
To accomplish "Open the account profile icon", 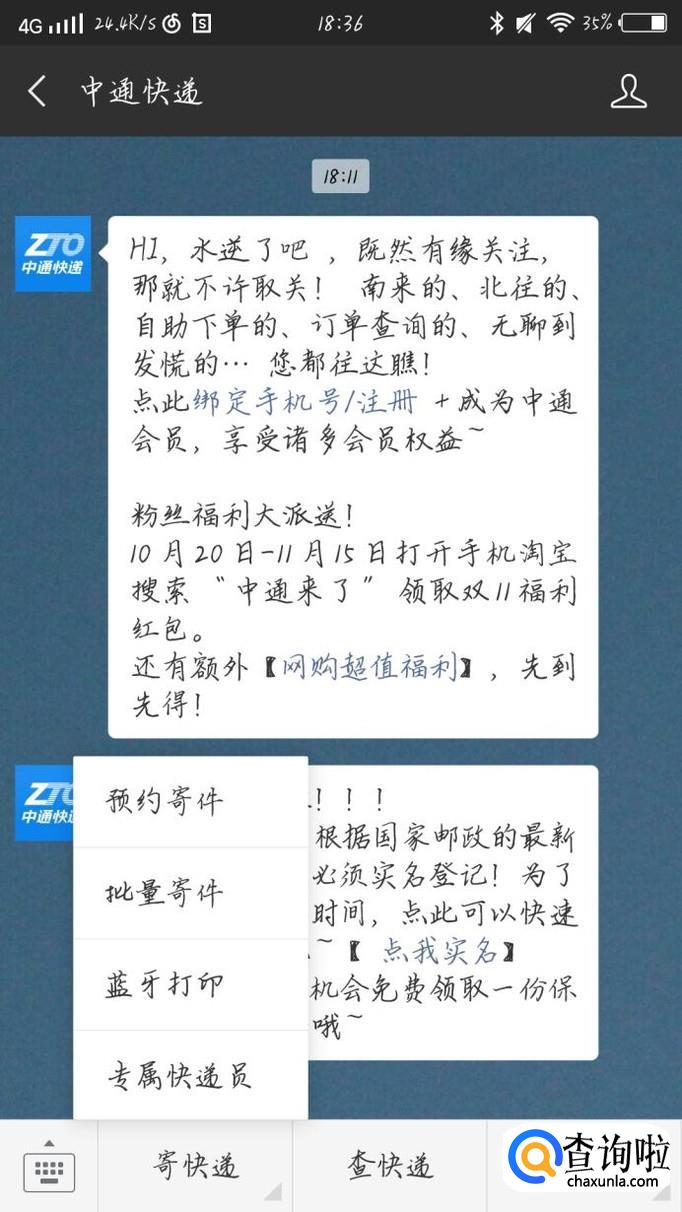I will point(628,91).
